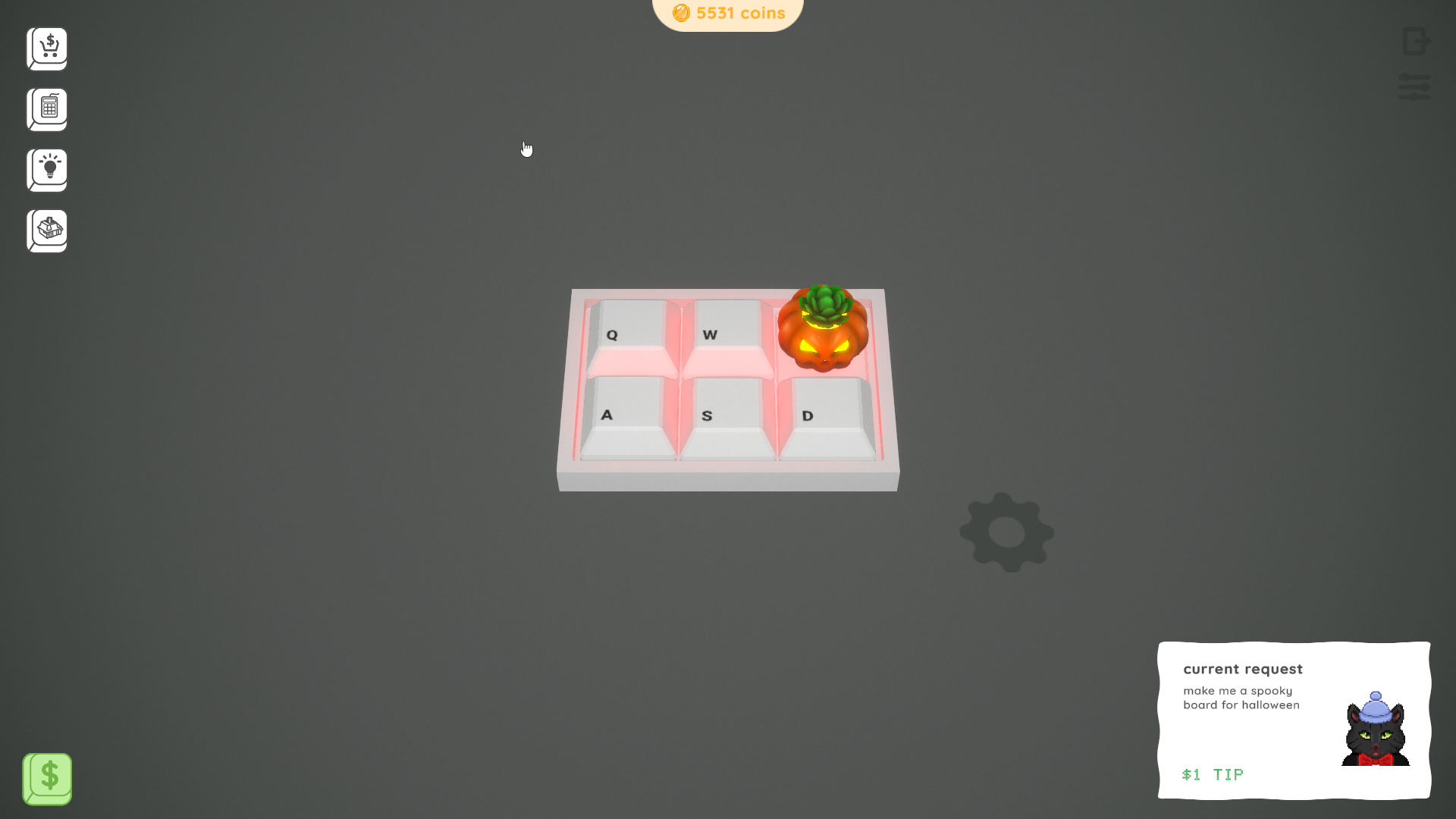Select the S keycap on the board

point(728,416)
